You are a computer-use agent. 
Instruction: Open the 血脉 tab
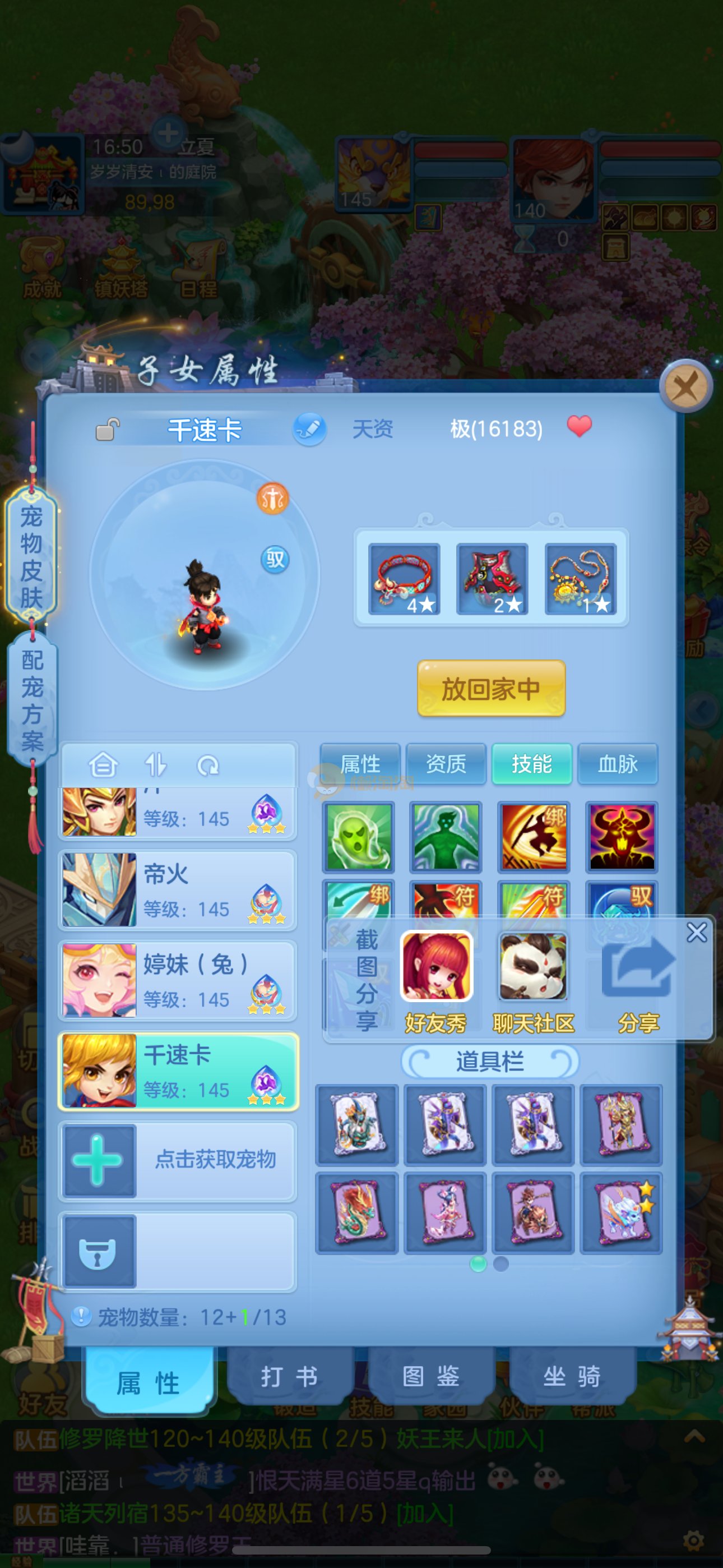(617, 763)
